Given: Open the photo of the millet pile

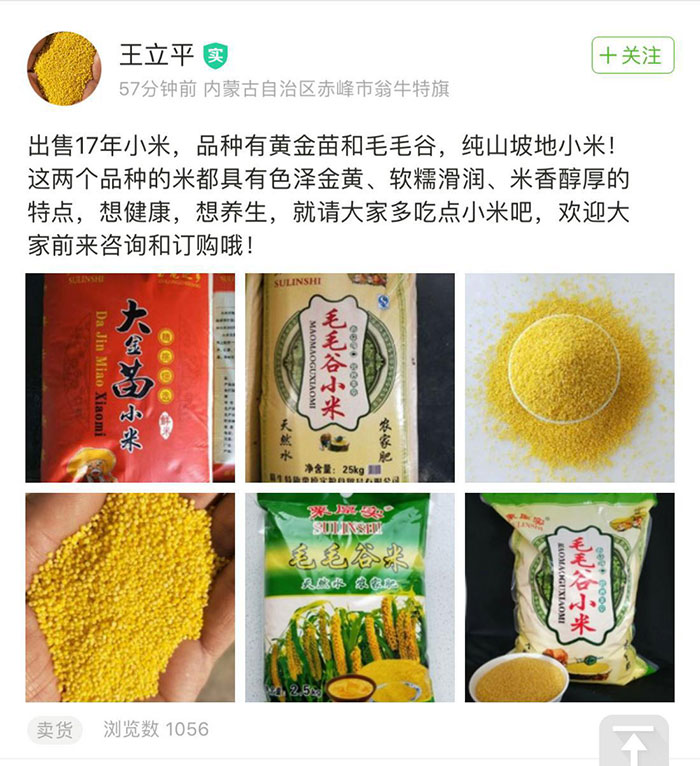Looking at the screenshot, I should 569,378.
